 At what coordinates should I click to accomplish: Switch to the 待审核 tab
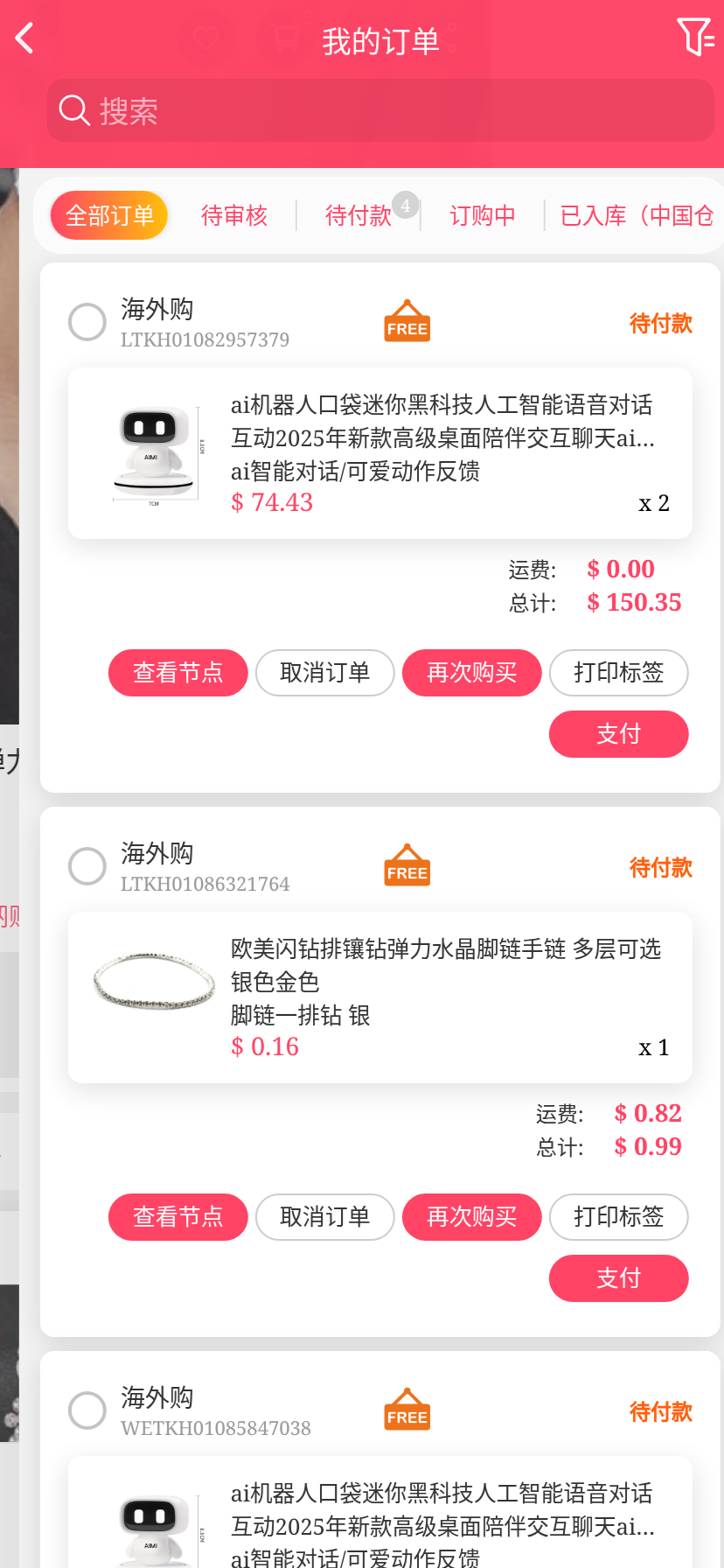(233, 215)
